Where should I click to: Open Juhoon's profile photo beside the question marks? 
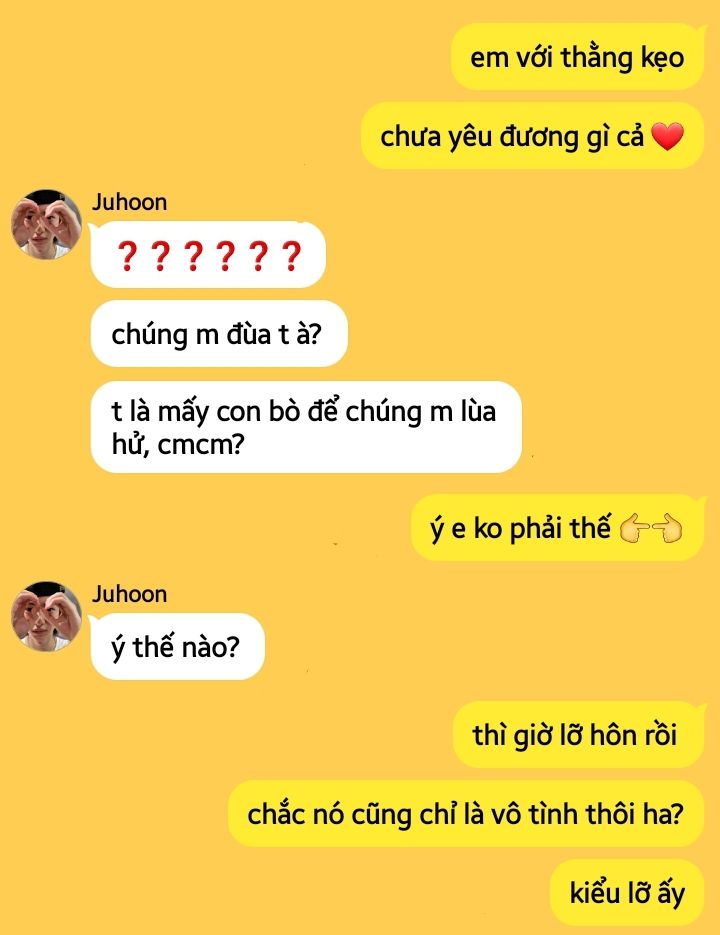pyautogui.click(x=46, y=225)
